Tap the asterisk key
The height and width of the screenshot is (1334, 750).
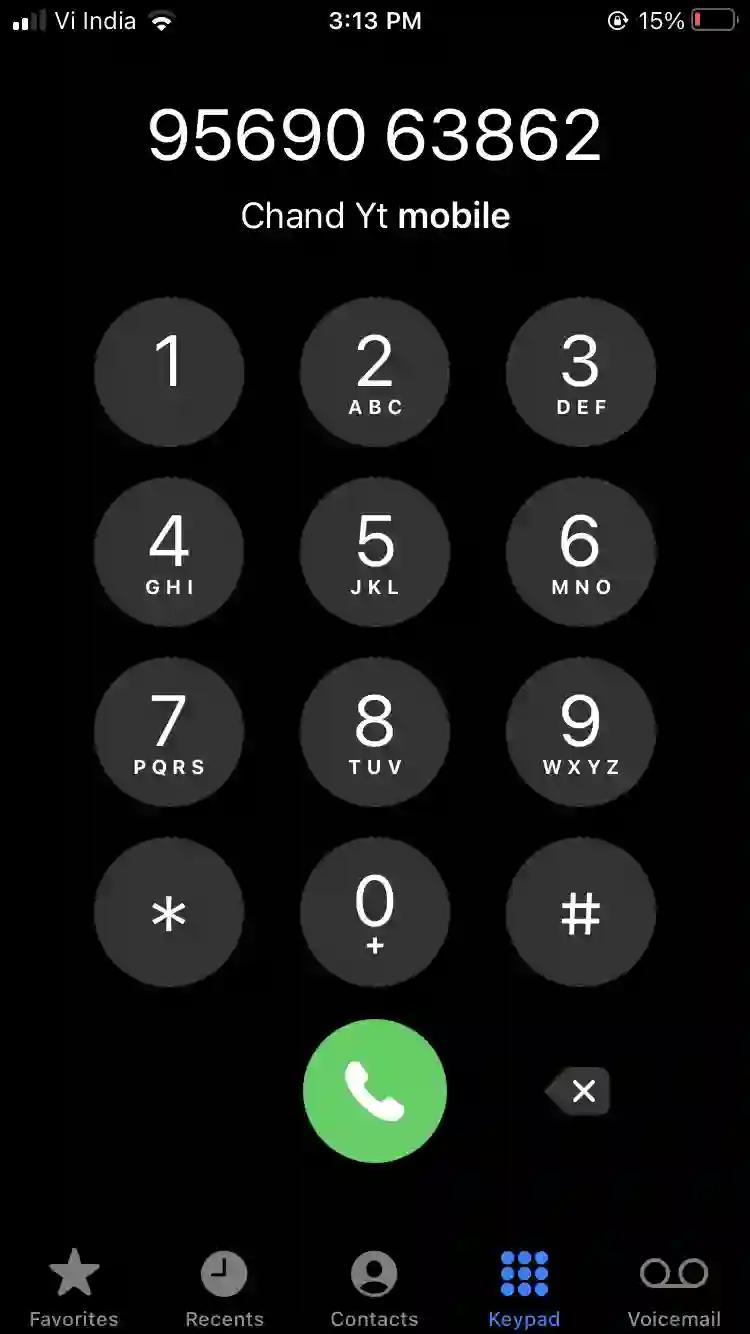[169, 912]
